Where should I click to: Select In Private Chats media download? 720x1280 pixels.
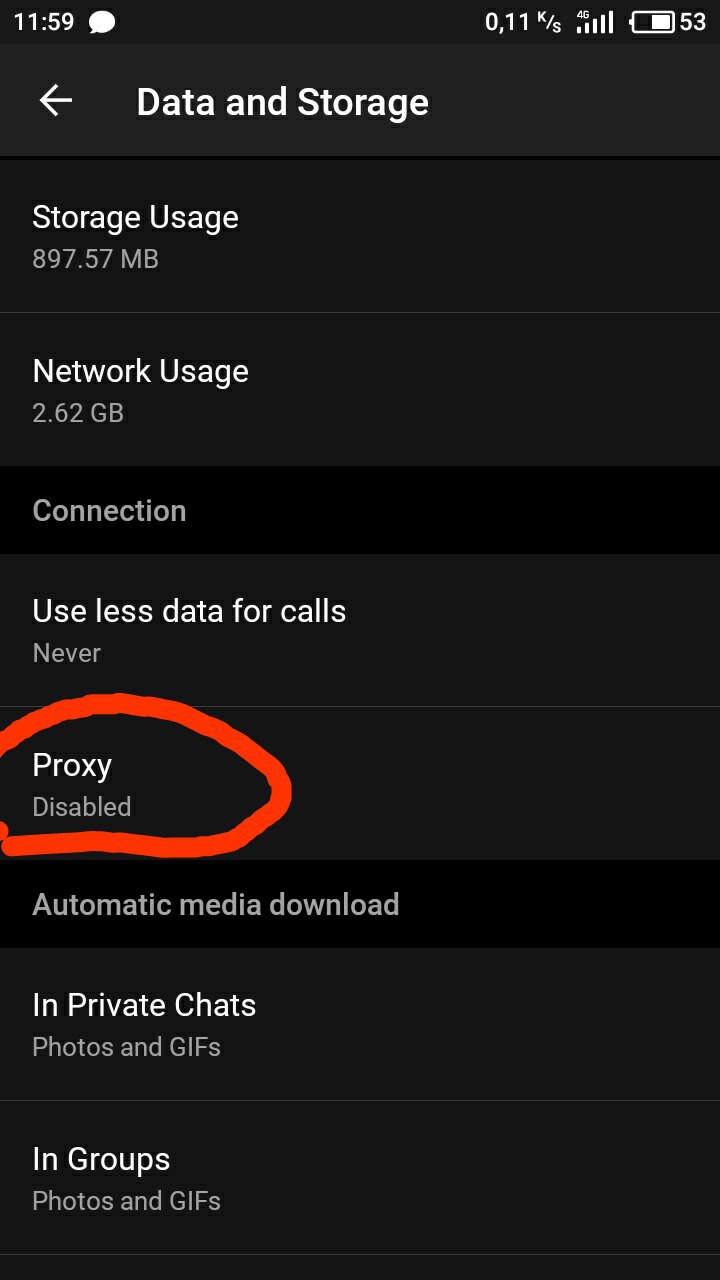point(360,1024)
